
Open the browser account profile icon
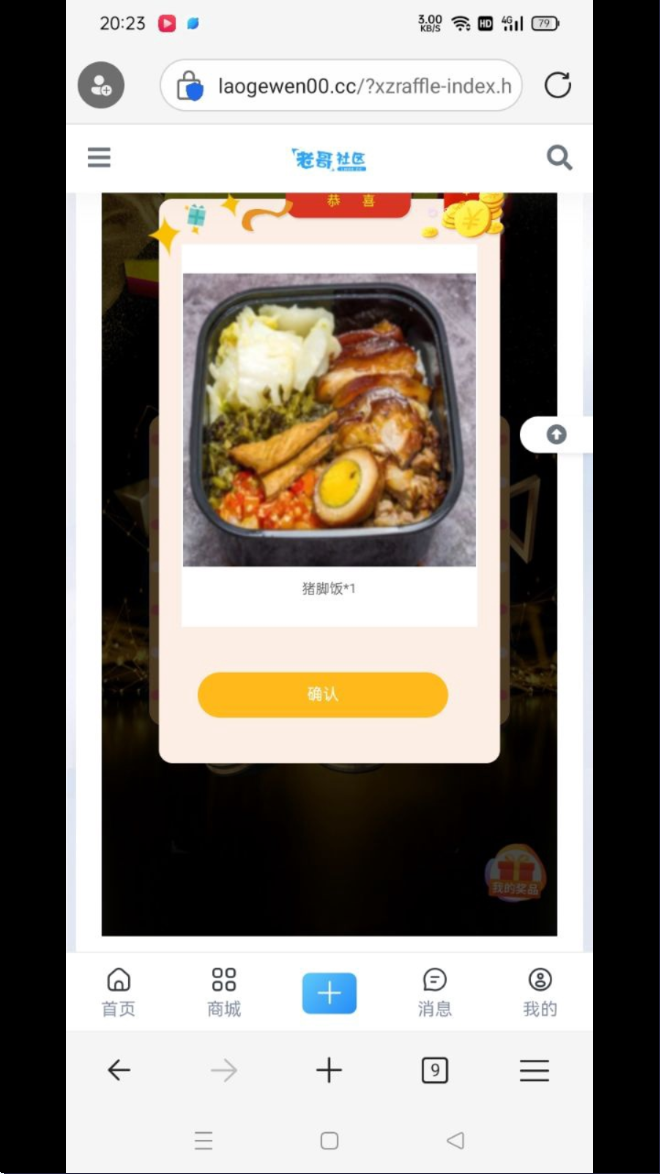101,86
